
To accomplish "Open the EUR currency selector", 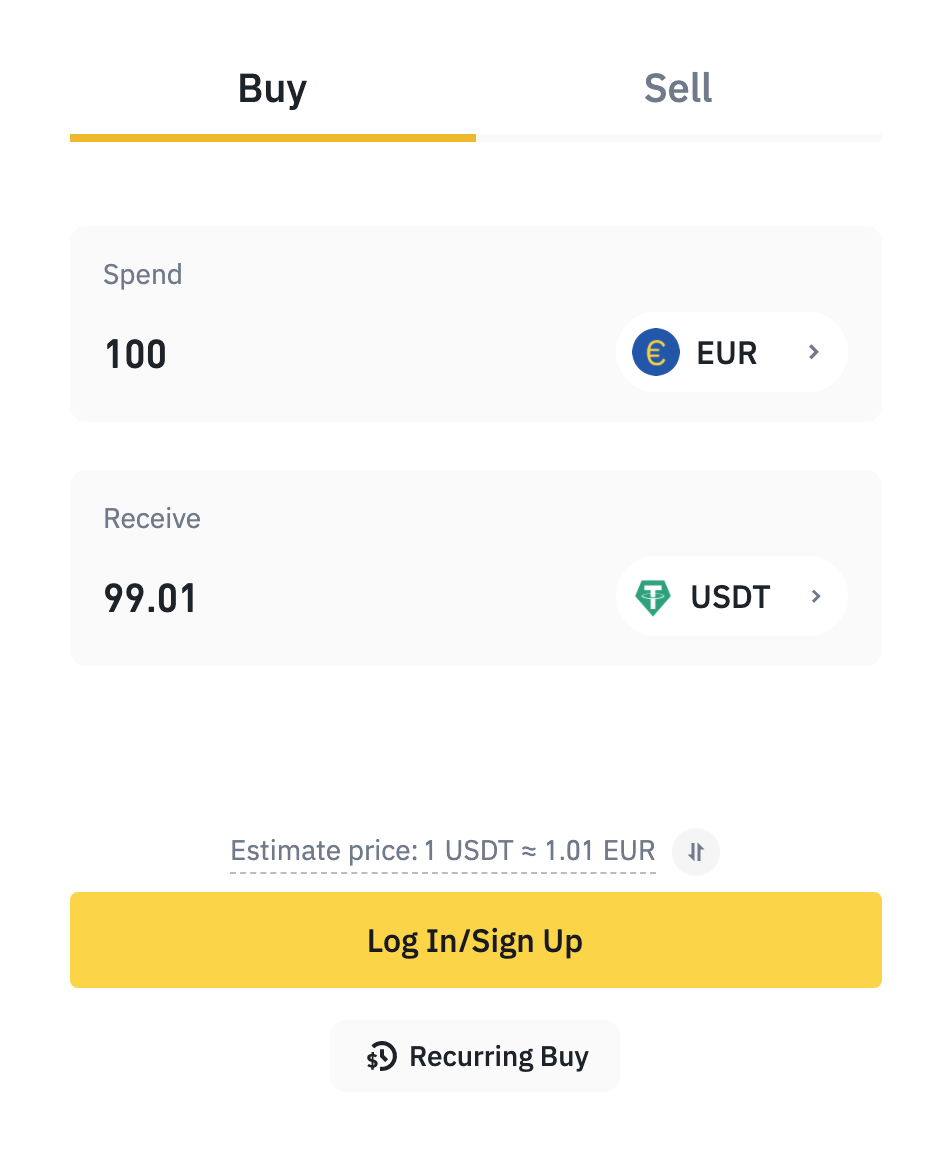I will (731, 353).
